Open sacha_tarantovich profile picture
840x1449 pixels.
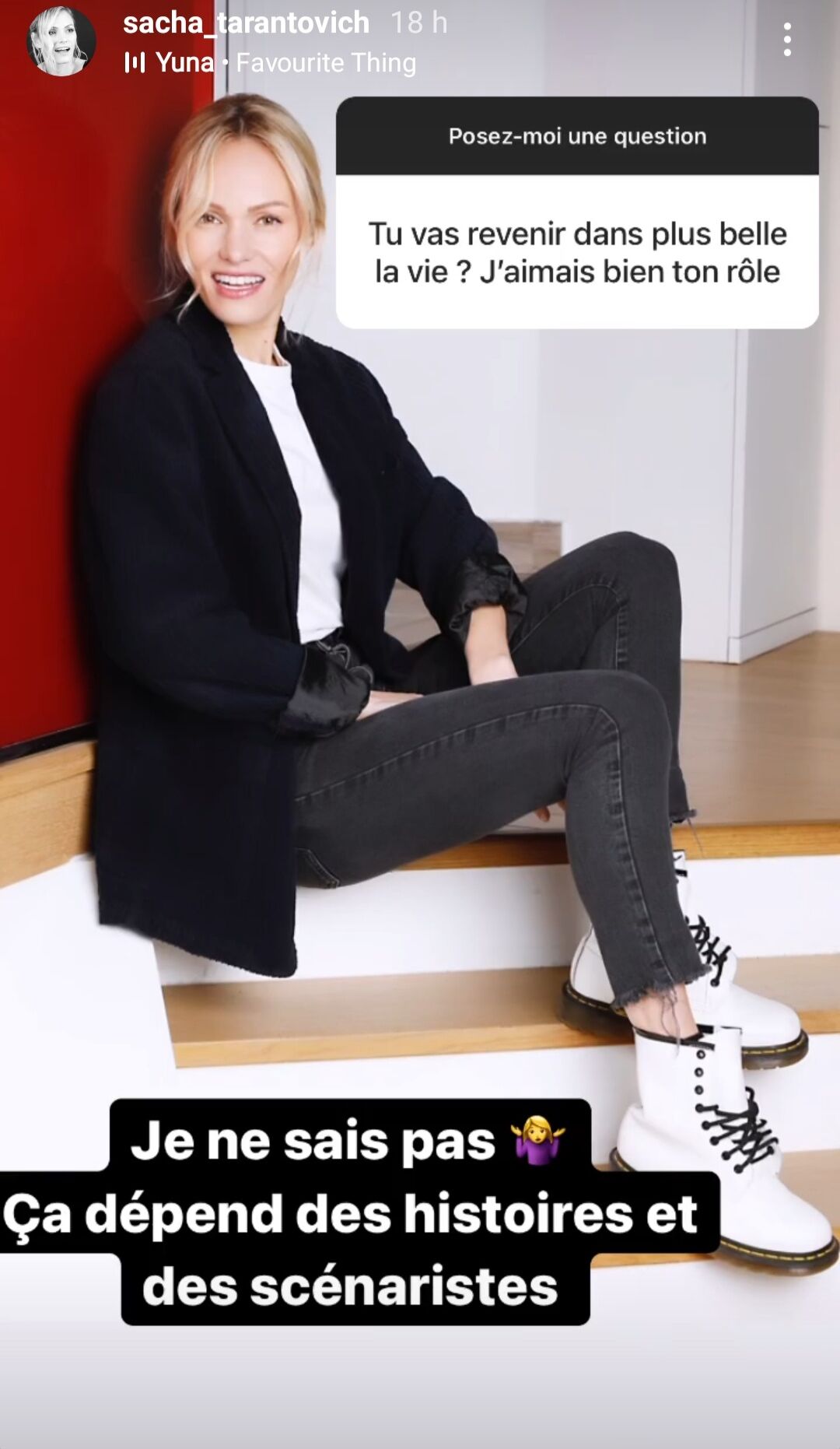click(61, 41)
